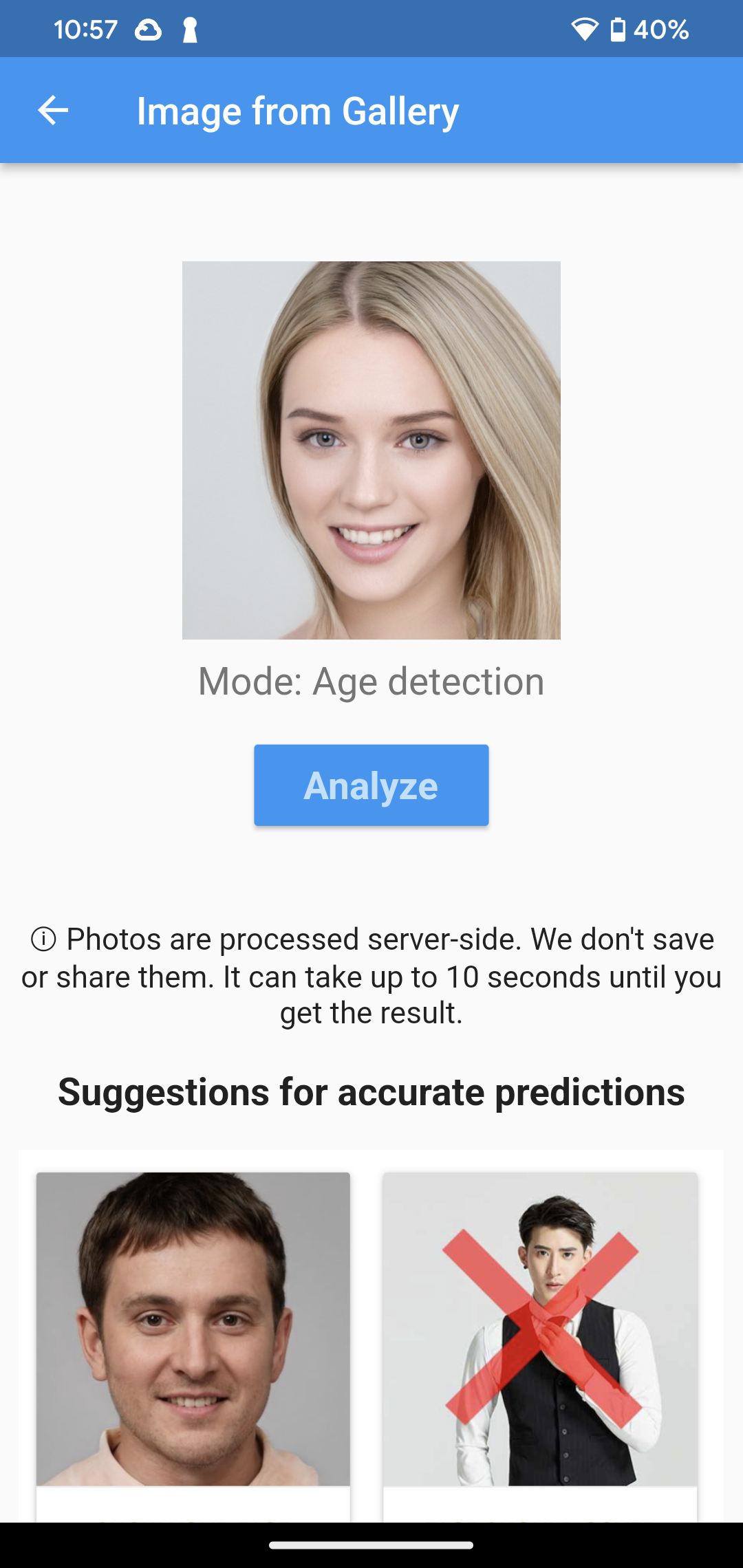Tap the Wi-Fi indicator in the status bar

tap(584, 28)
